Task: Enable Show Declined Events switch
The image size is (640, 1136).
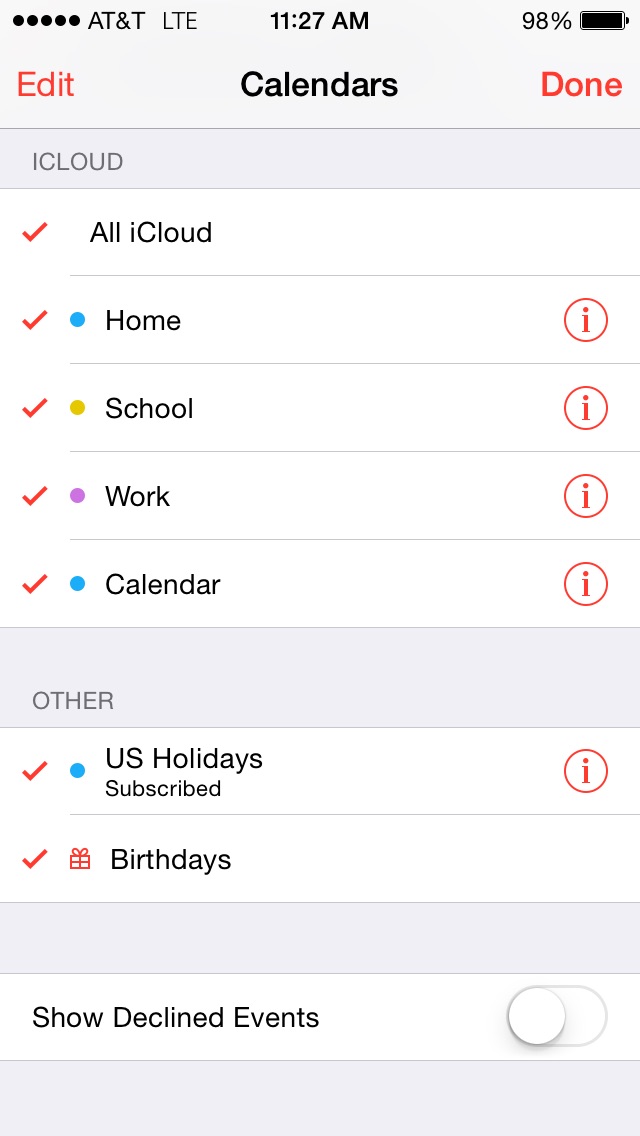Action: click(x=557, y=1016)
